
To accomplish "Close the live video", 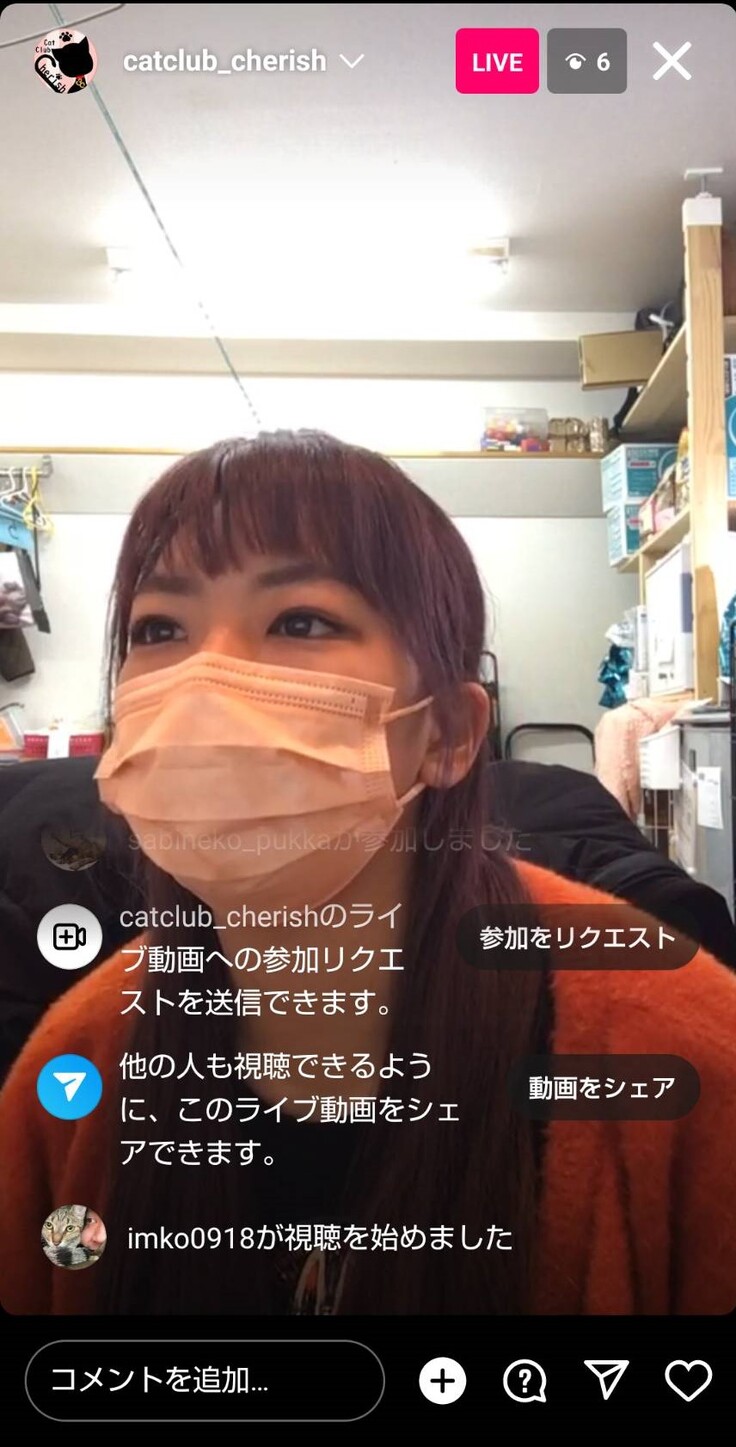I will pyautogui.click(x=671, y=62).
